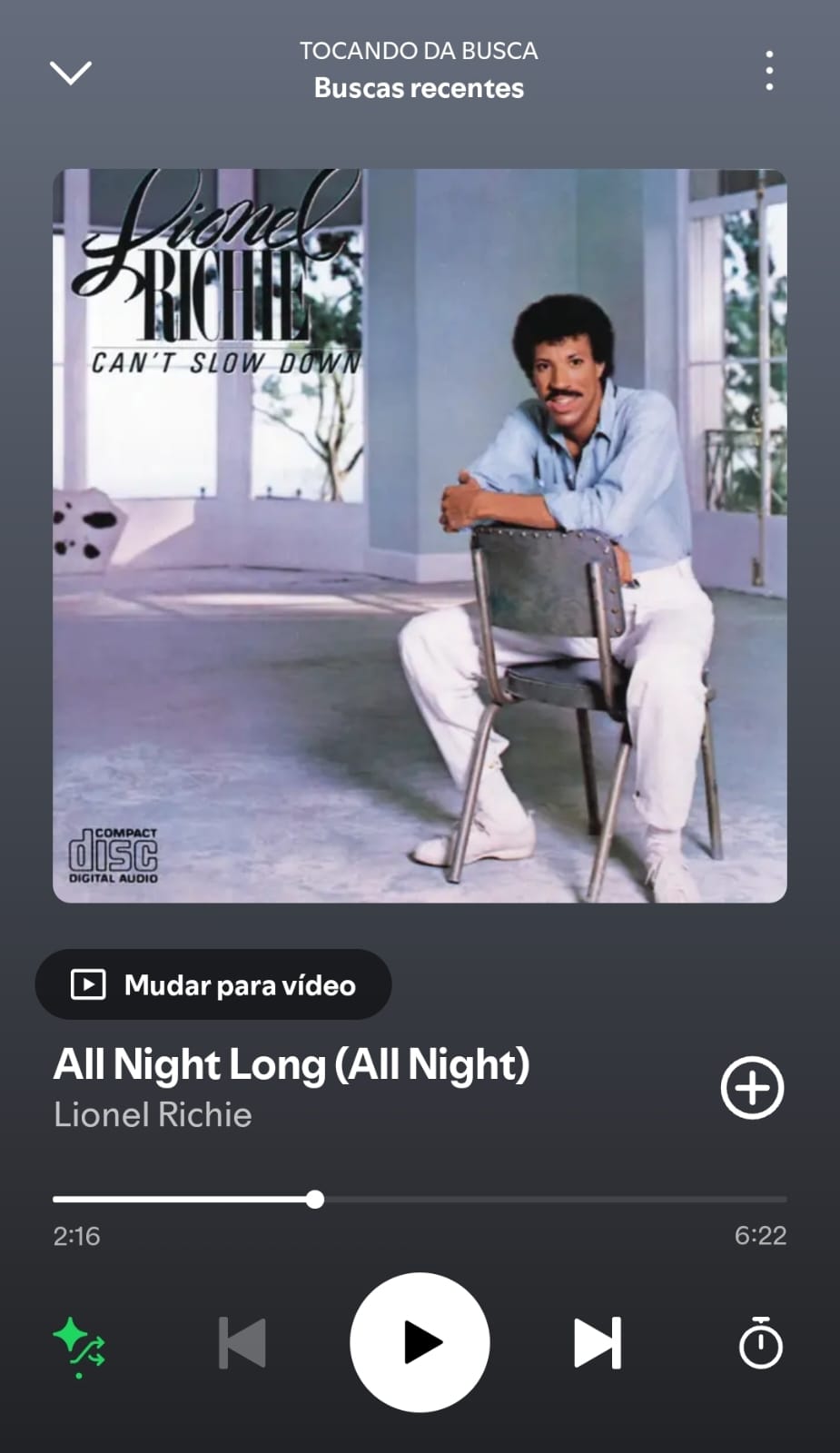Select the artist Lionel Richie
The image size is (840, 1453).
click(x=153, y=1114)
